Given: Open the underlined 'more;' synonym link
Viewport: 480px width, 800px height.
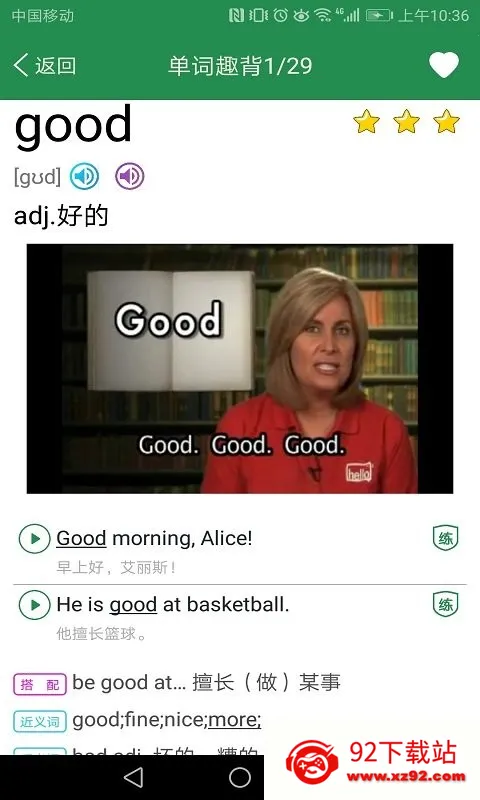Looking at the screenshot, I should (235, 719).
